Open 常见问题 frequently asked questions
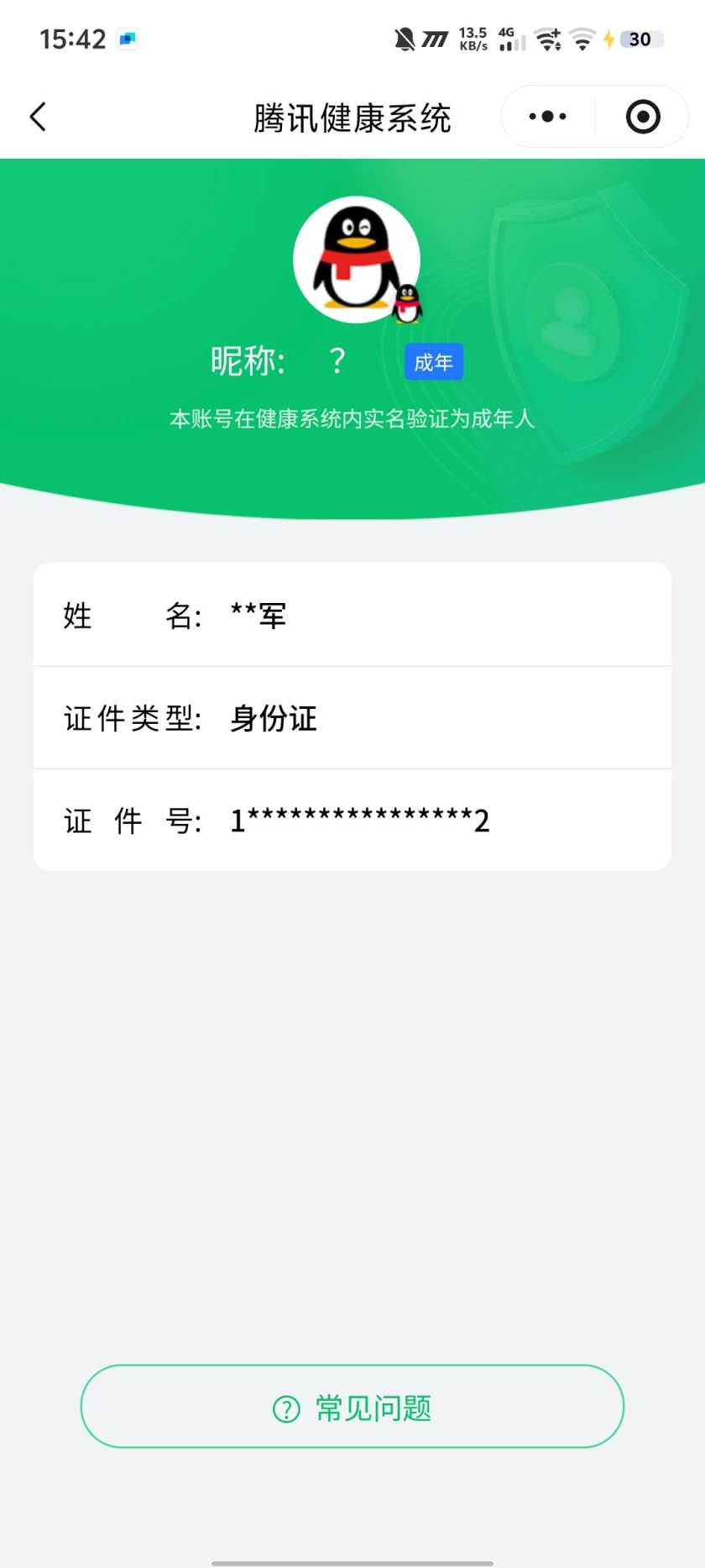 (x=352, y=1405)
